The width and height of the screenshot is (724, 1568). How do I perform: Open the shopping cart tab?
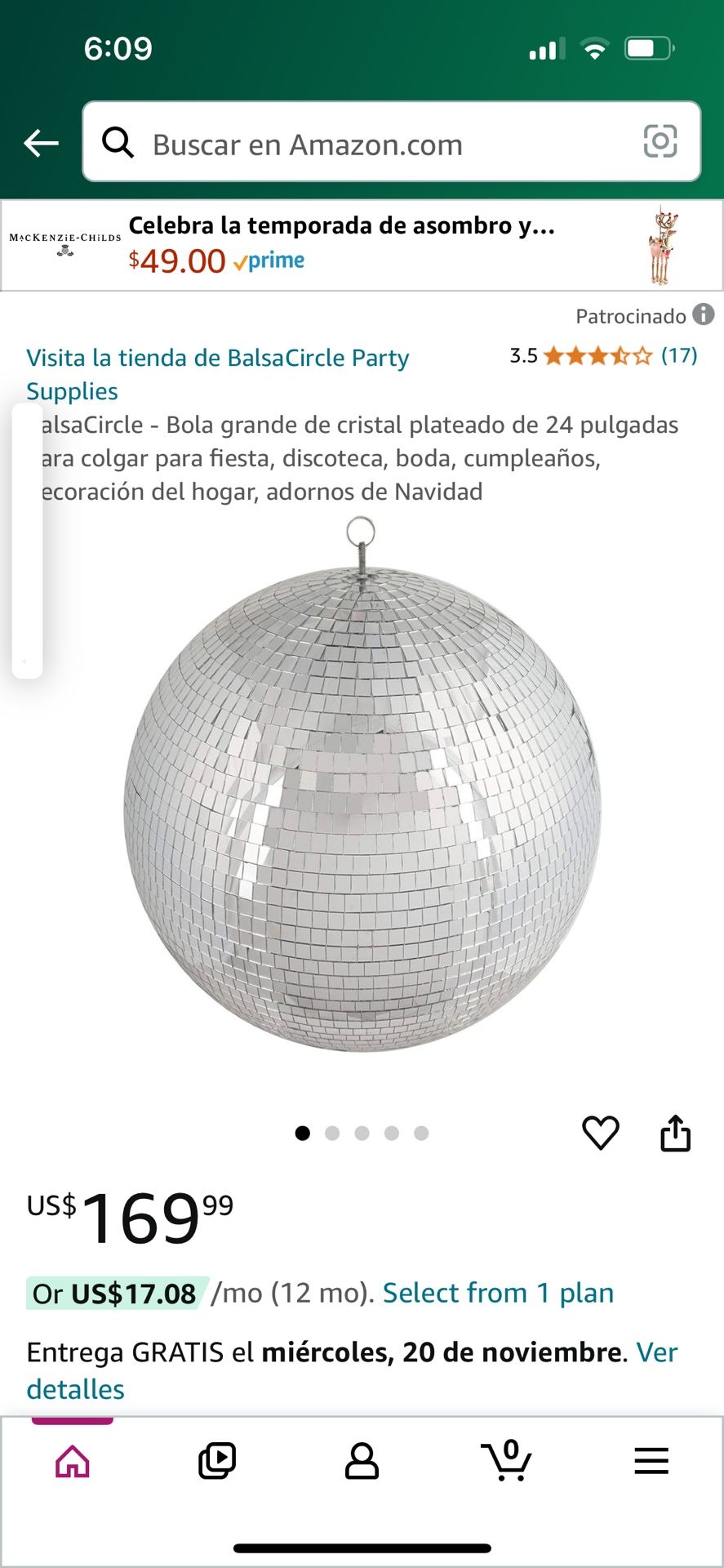click(506, 1462)
